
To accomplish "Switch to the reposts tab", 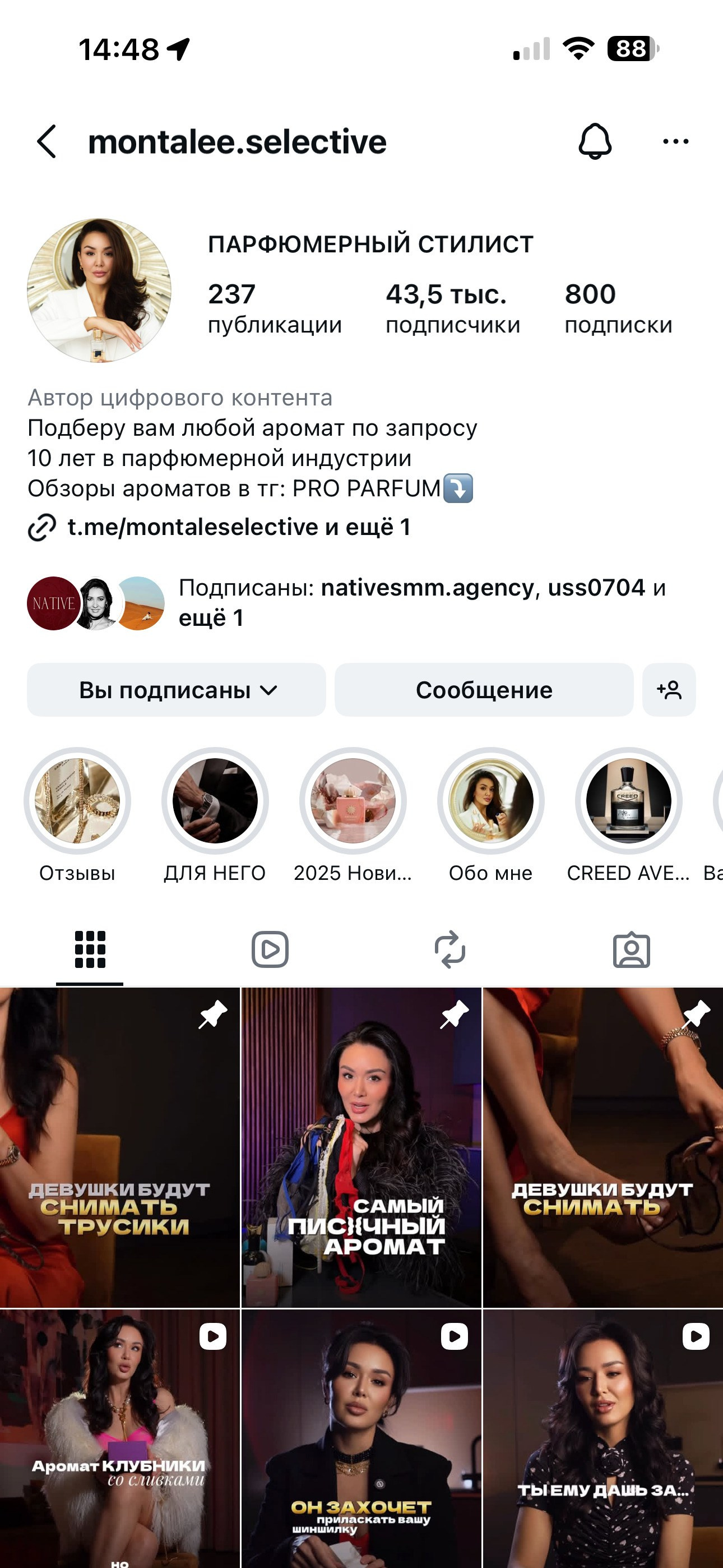I will (x=451, y=949).
